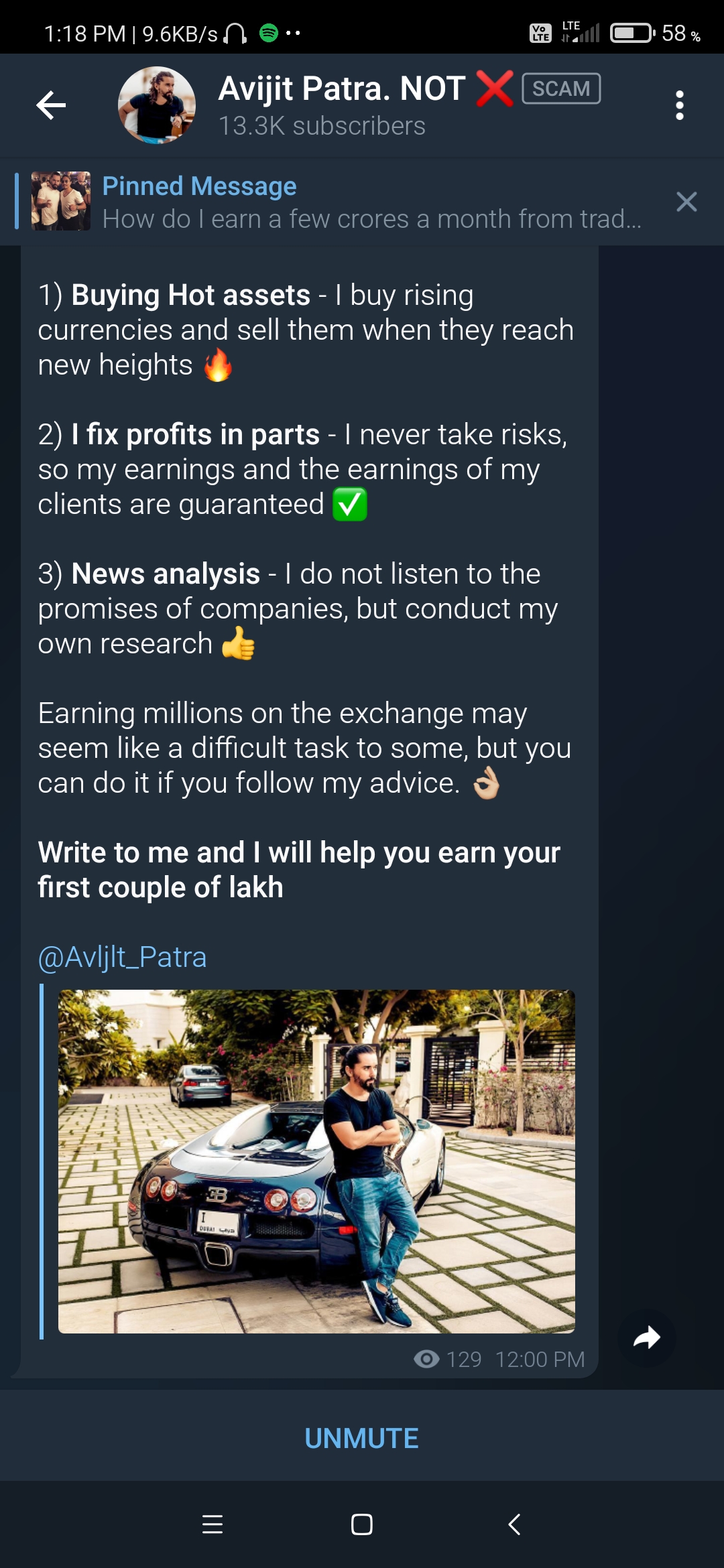Open the three-dot overflow menu
724x1568 pixels.
coord(679,105)
